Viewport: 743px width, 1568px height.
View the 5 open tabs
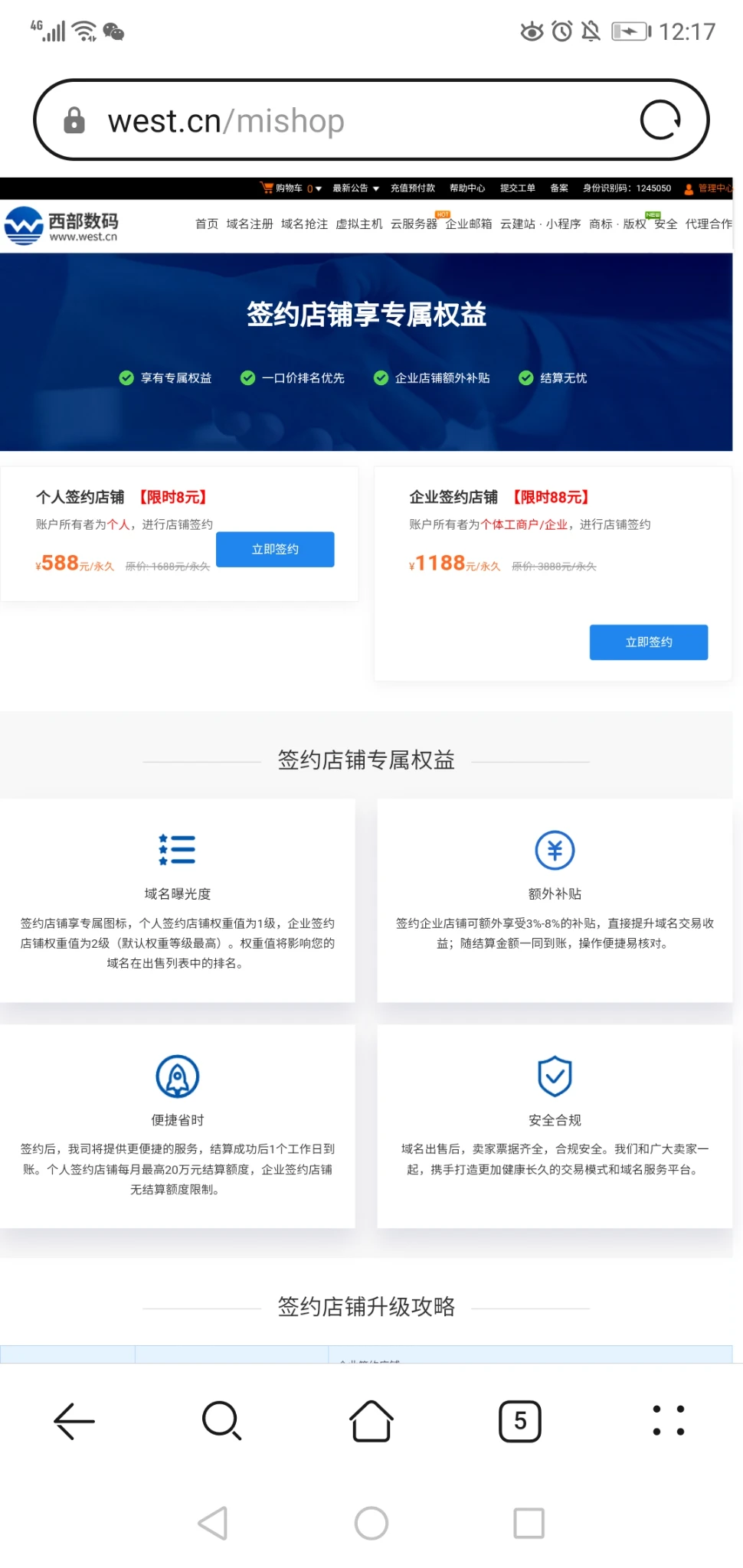click(x=520, y=1421)
